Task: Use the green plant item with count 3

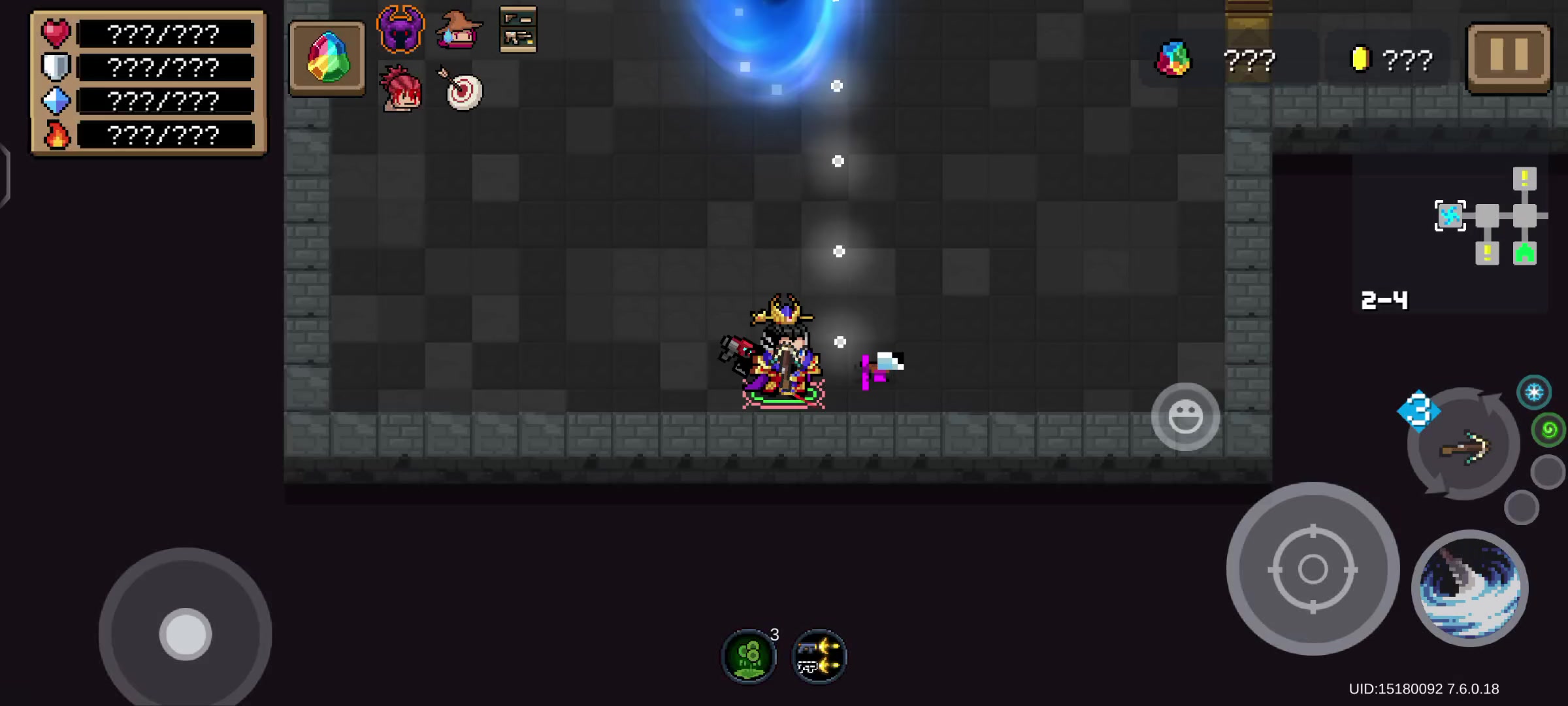Action: pyautogui.click(x=749, y=656)
